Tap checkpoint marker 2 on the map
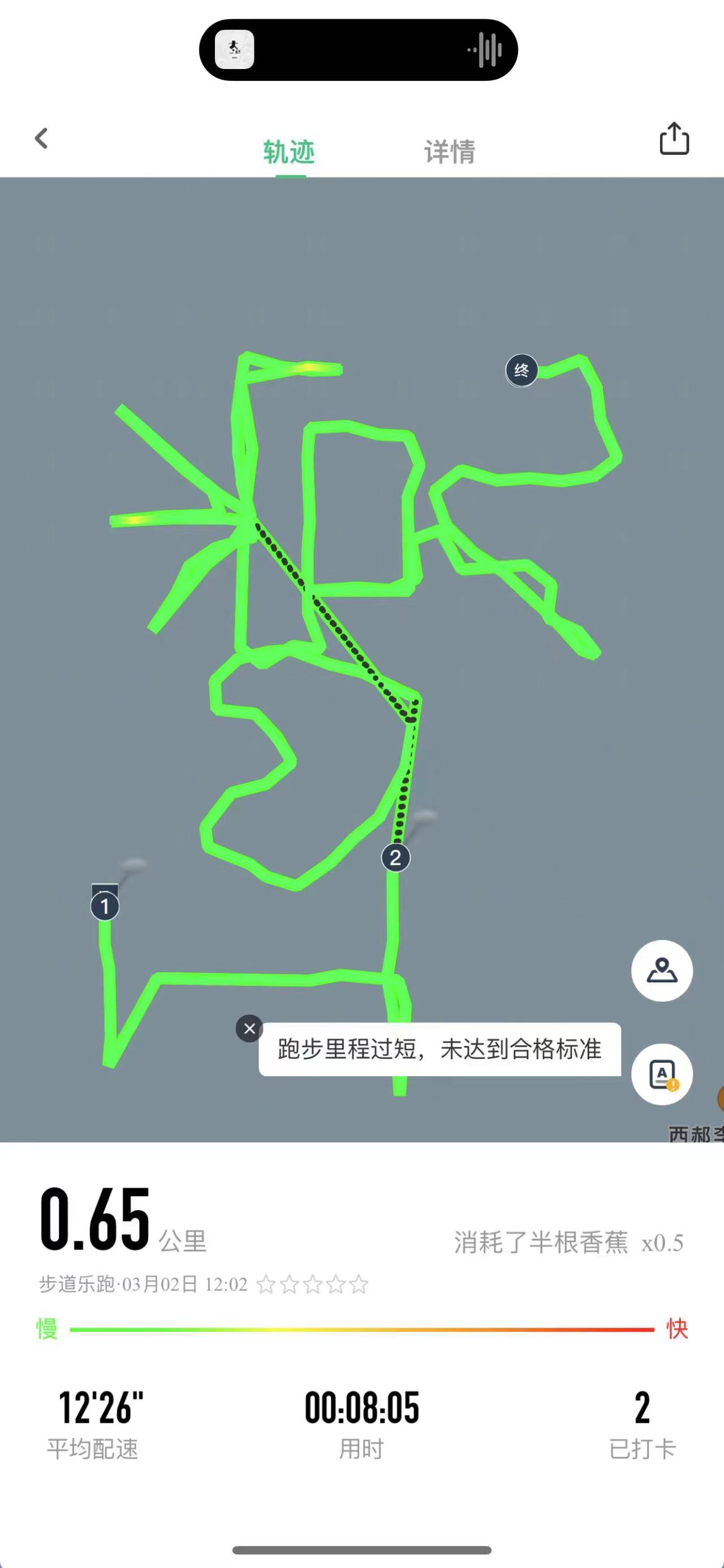 pyautogui.click(x=395, y=857)
